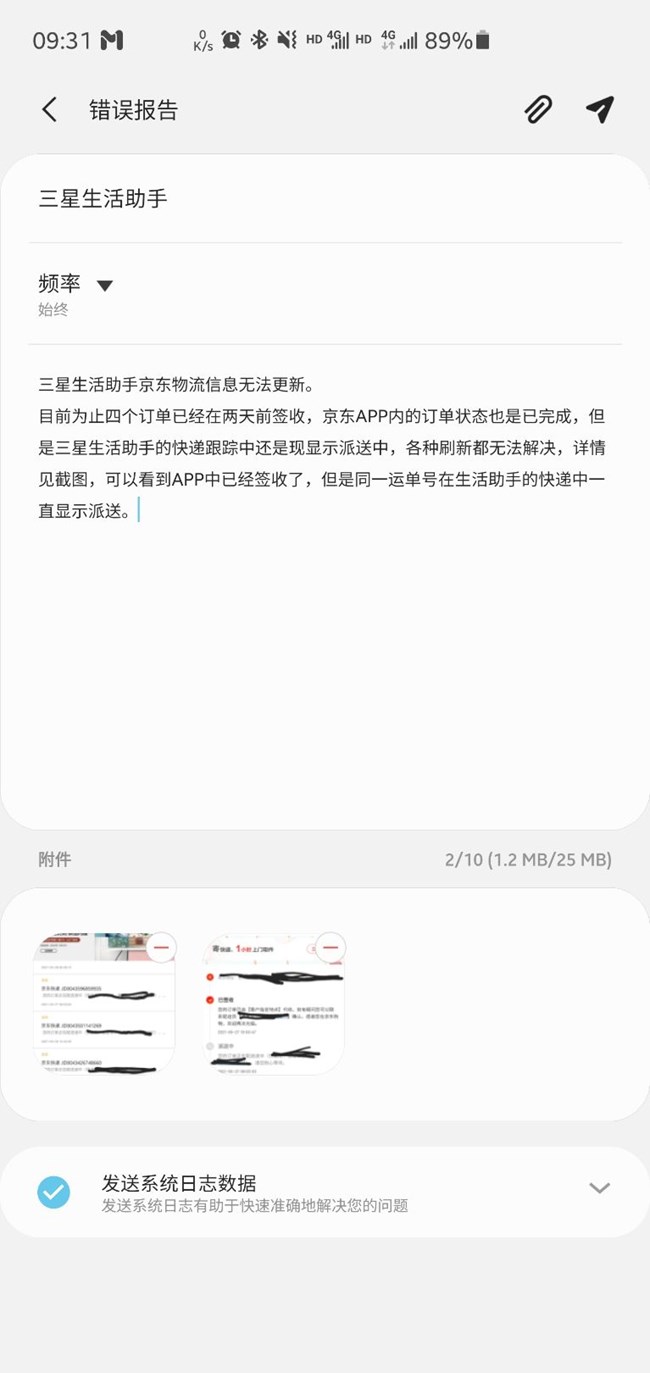The image size is (650, 1373).
Task: Expand the system log data section
Action: coord(599,1188)
